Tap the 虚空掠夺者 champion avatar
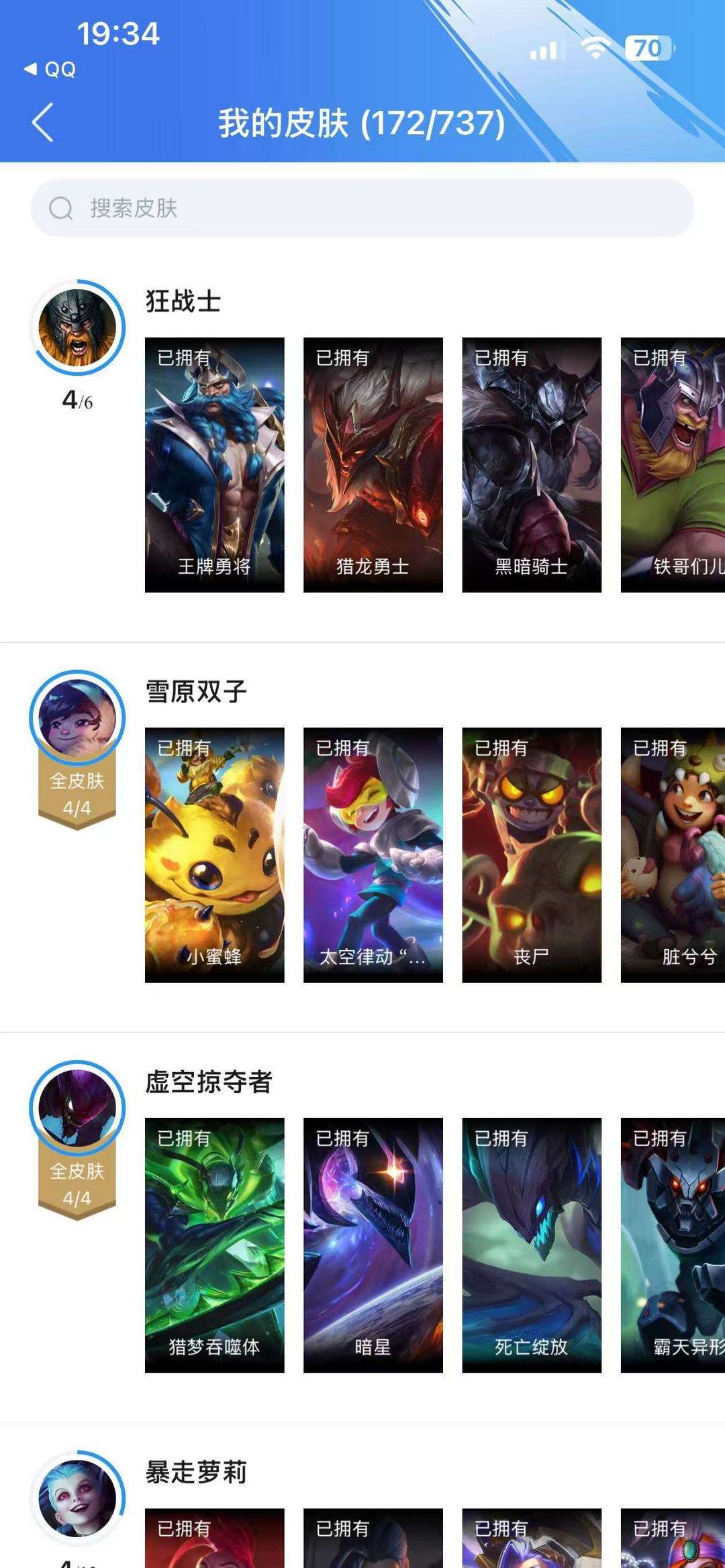 [77, 1108]
